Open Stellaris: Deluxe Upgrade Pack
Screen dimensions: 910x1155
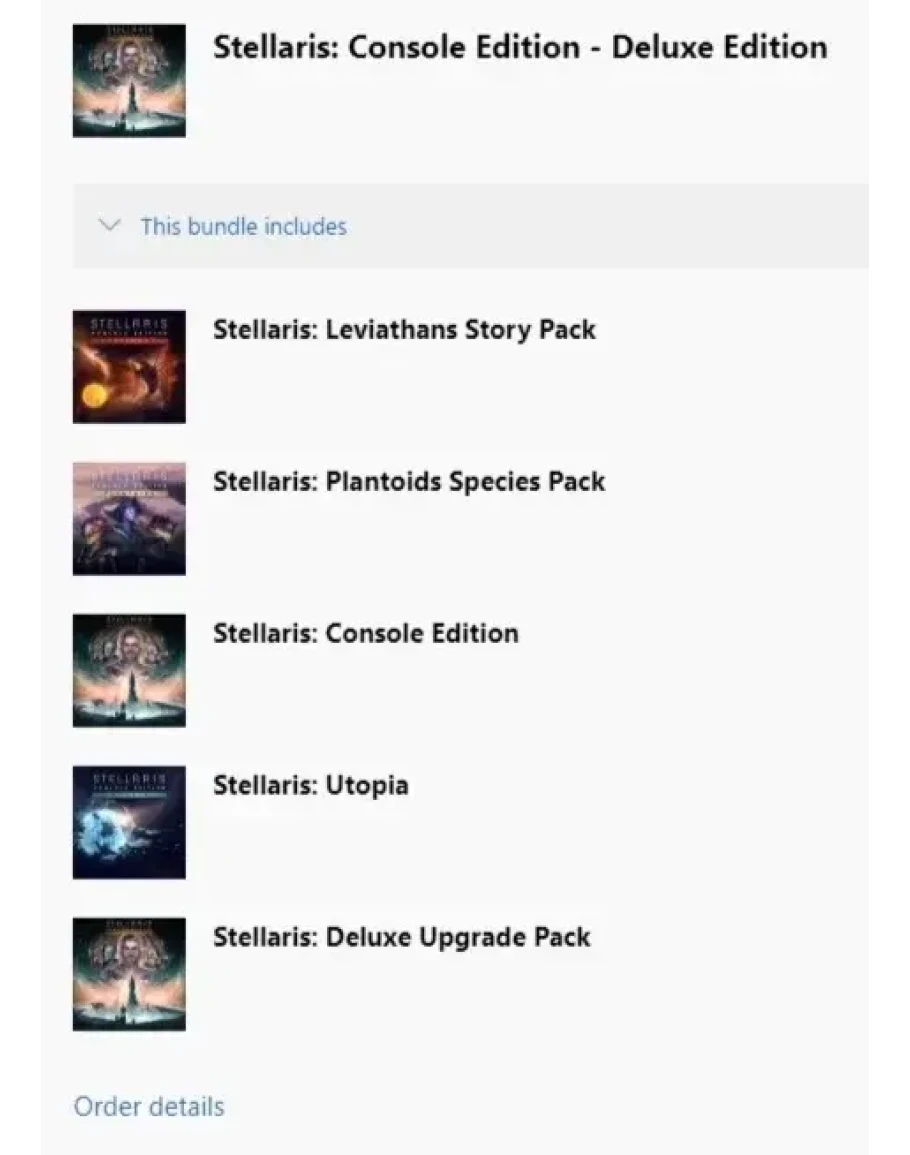point(401,937)
